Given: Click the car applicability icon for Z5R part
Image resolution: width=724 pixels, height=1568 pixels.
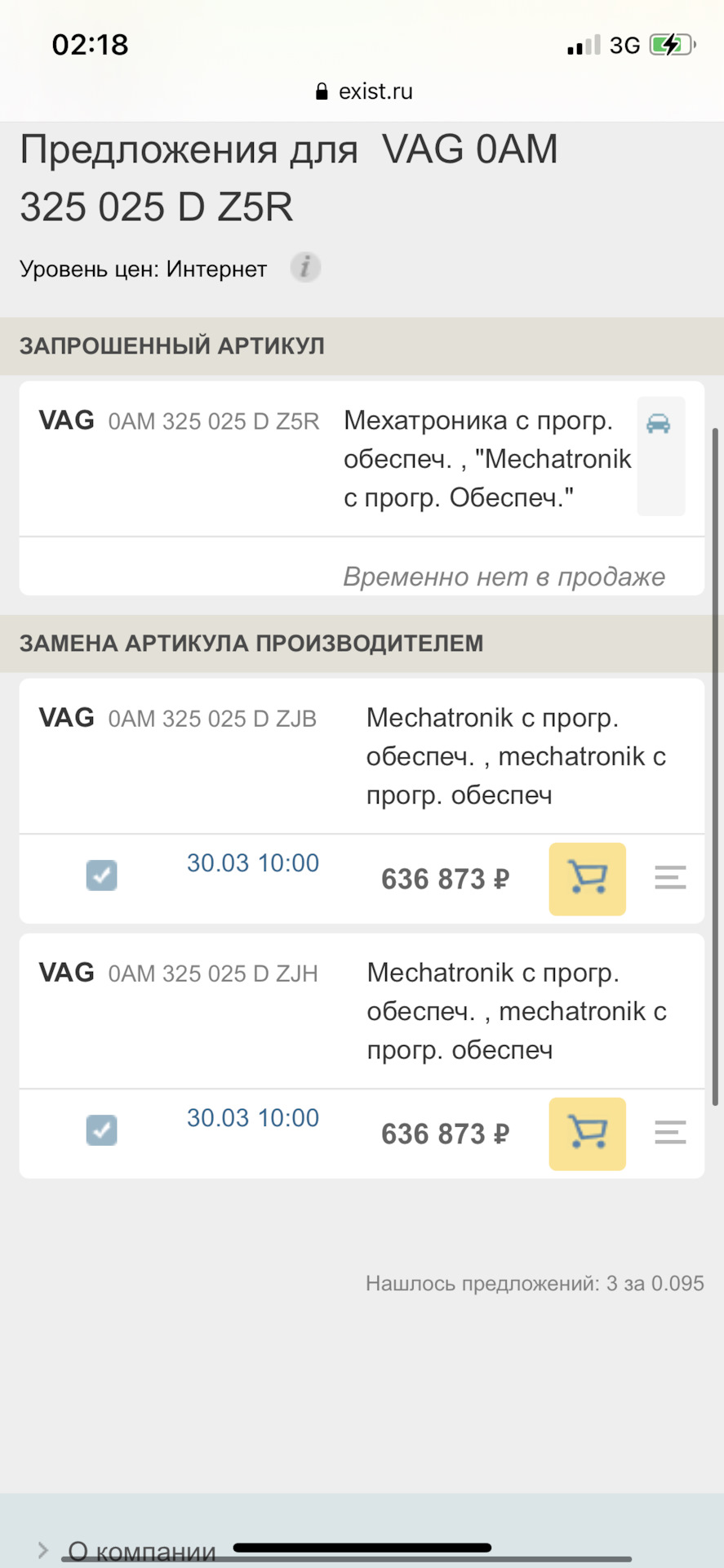Looking at the screenshot, I should click(660, 423).
